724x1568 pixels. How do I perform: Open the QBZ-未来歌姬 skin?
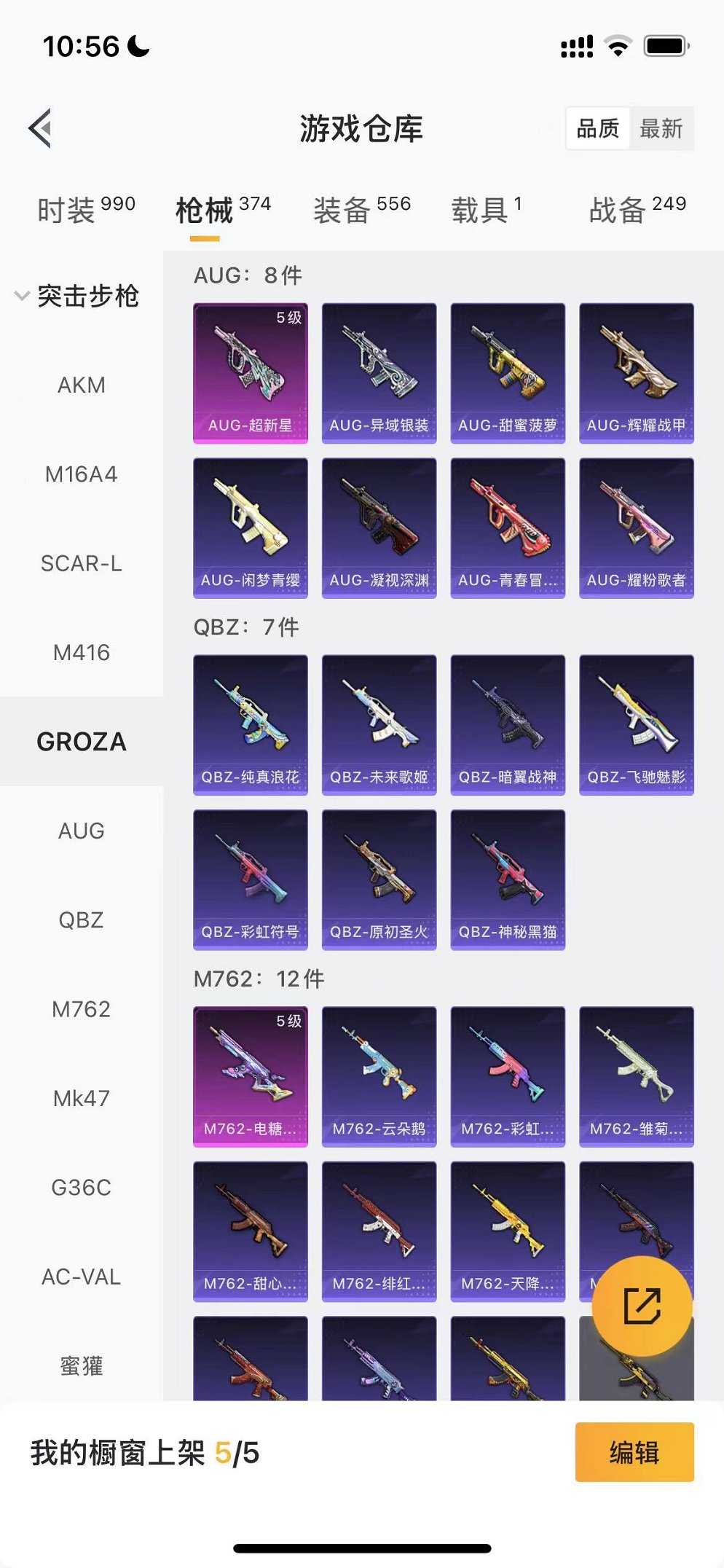[x=379, y=724]
